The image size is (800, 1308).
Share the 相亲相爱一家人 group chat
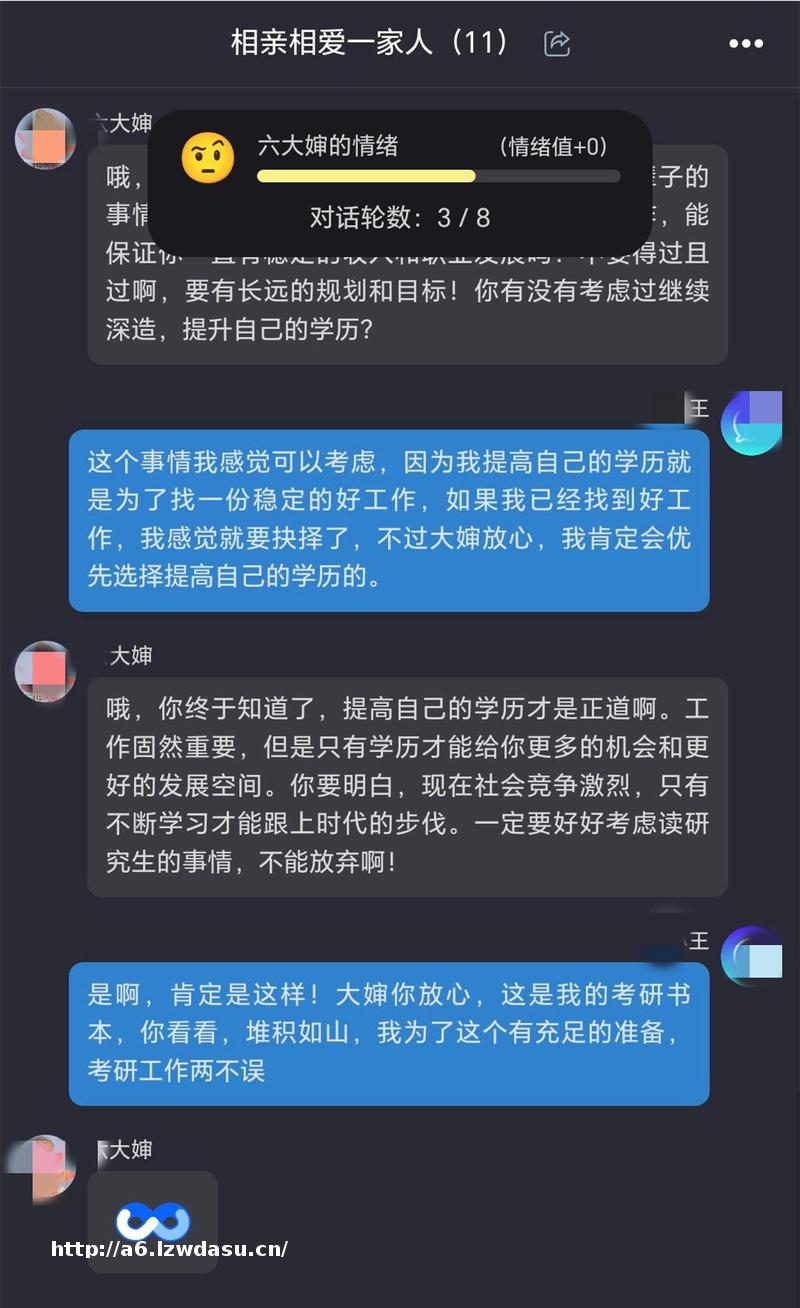(557, 43)
